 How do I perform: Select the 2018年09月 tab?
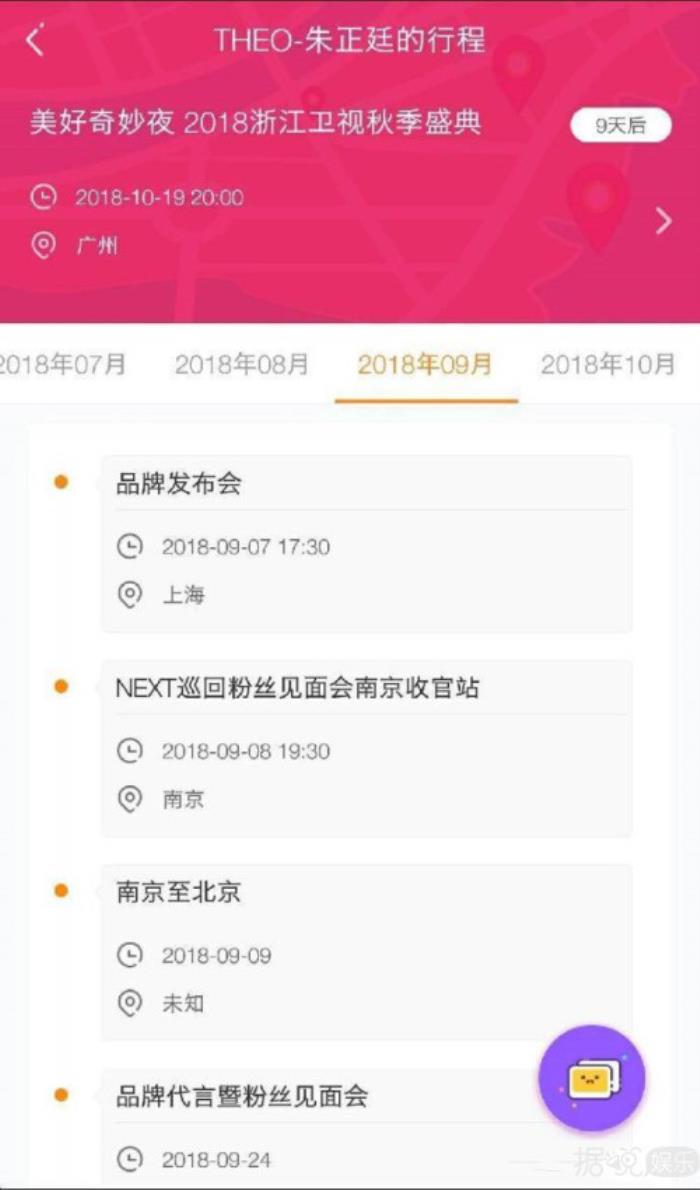tap(425, 365)
